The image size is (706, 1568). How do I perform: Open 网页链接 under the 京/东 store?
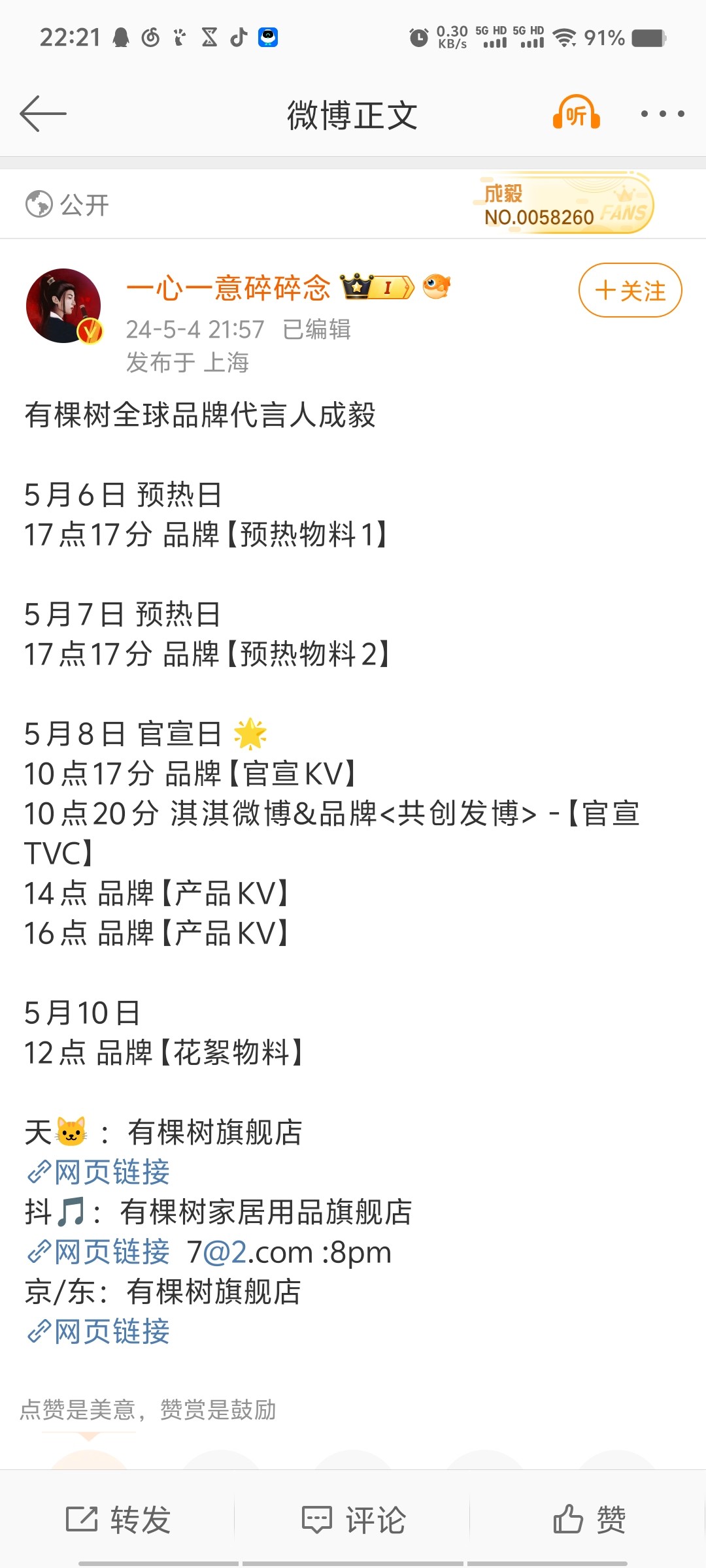click(x=99, y=1331)
